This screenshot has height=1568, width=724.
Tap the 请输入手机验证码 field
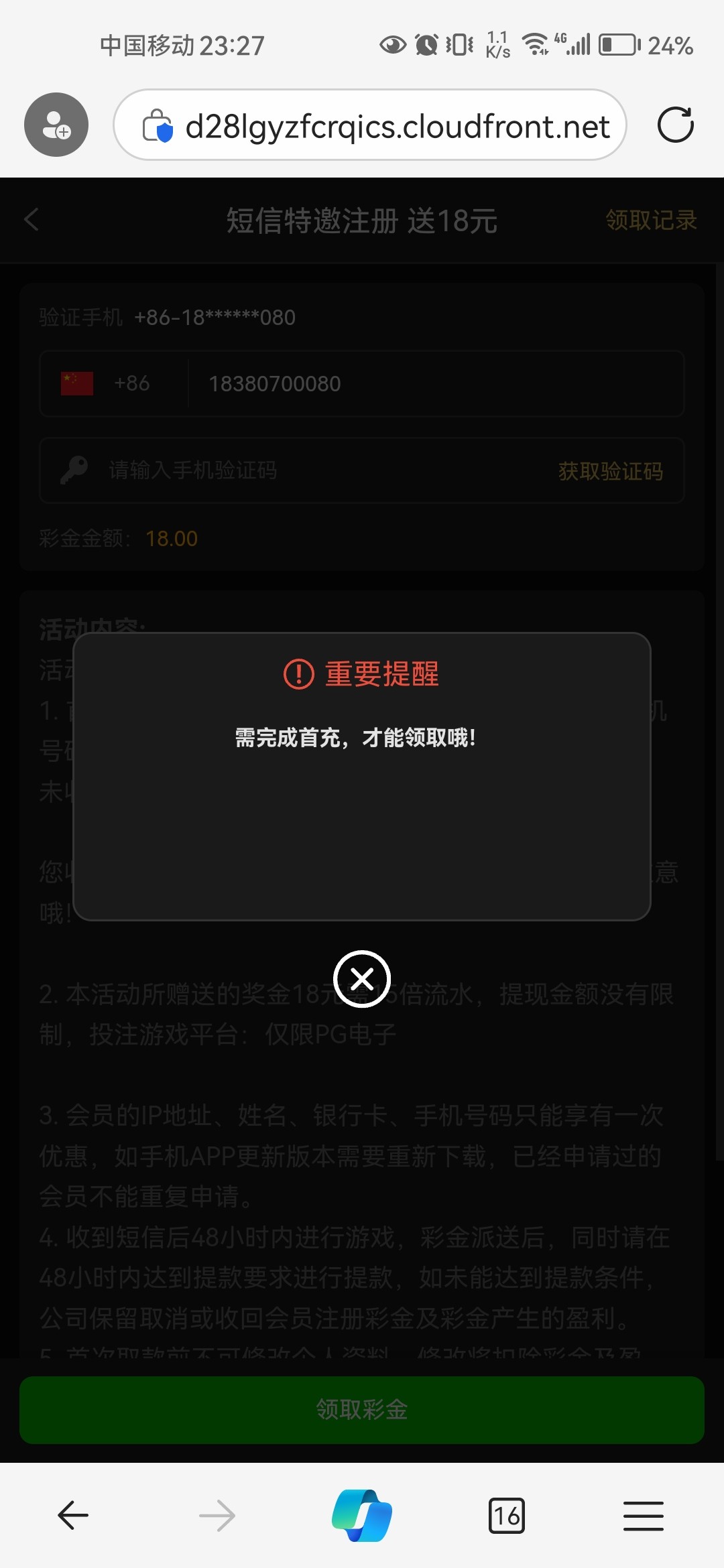pyautogui.click(x=302, y=470)
